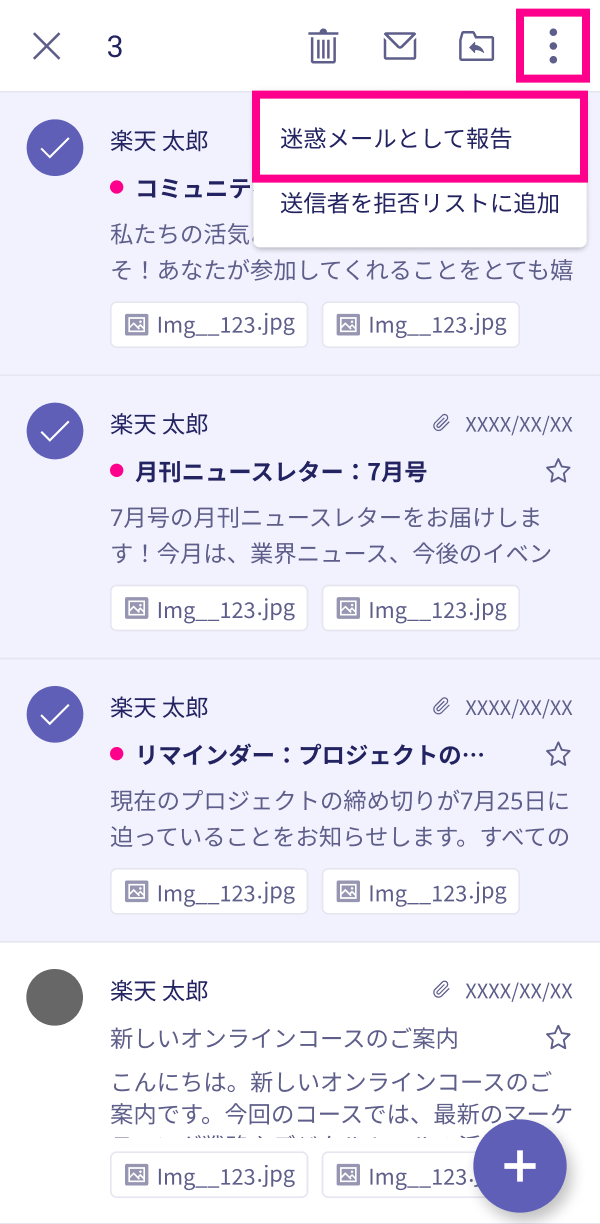Deselect the コミュニティ email checkmark
The width and height of the screenshot is (600, 1224).
[x=54, y=148]
